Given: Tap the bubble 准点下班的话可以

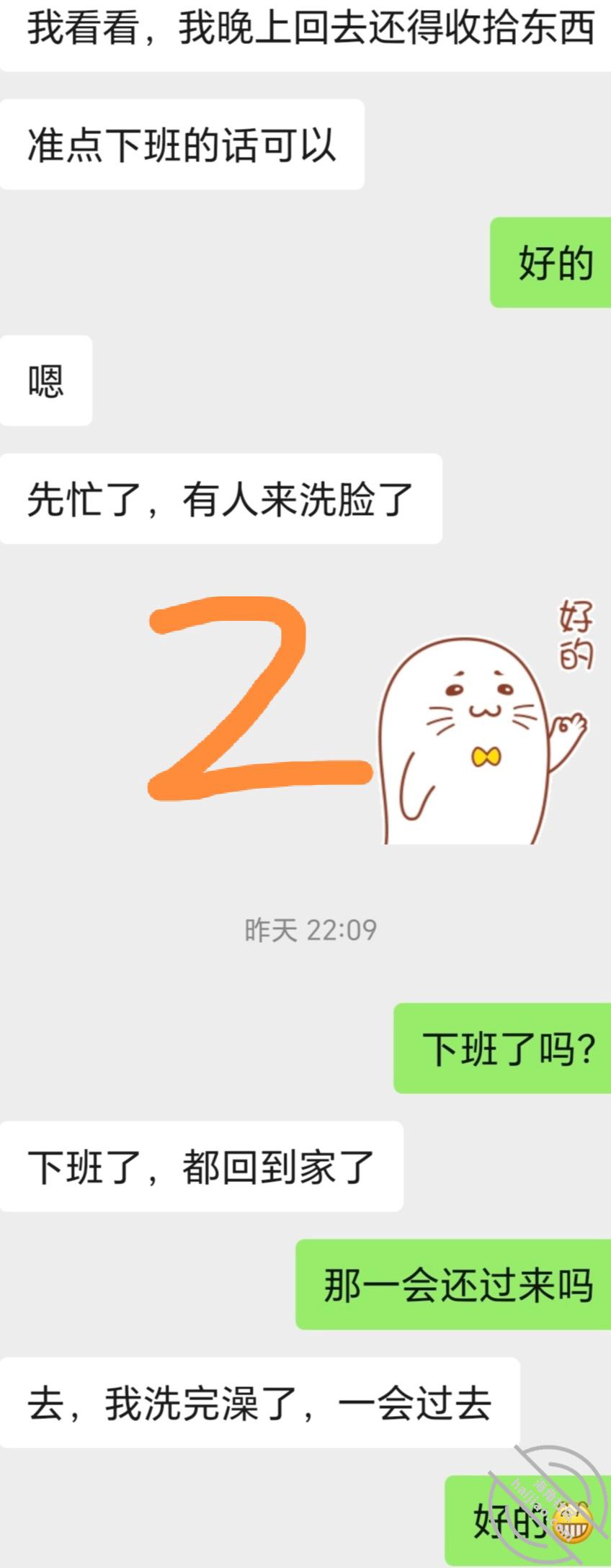Looking at the screenshot, I should click(x=184, y=144).
